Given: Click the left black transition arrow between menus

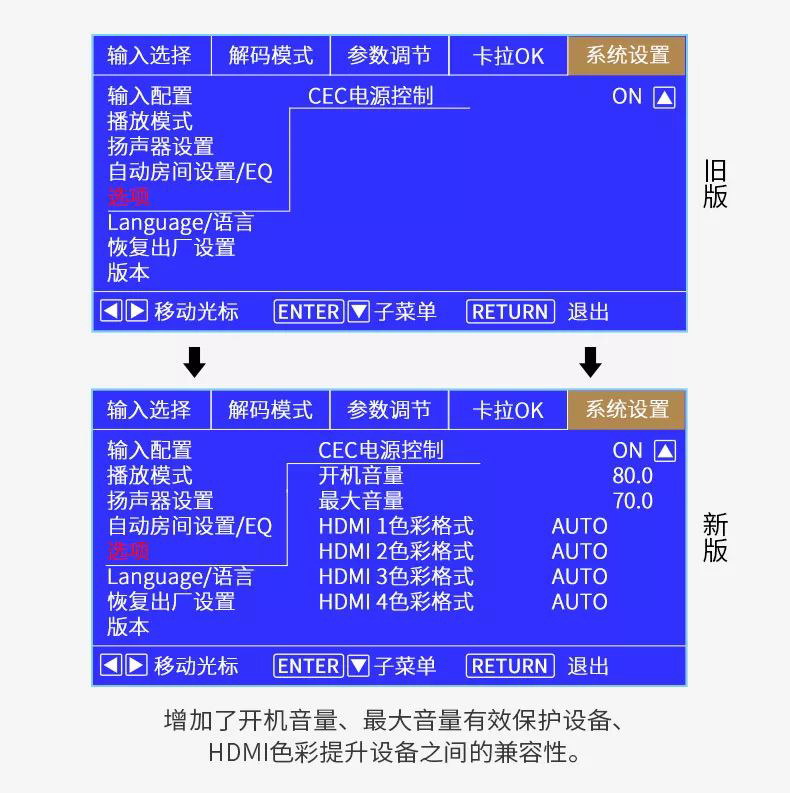Looking at the screenshot, I should [x=196, y=362].
